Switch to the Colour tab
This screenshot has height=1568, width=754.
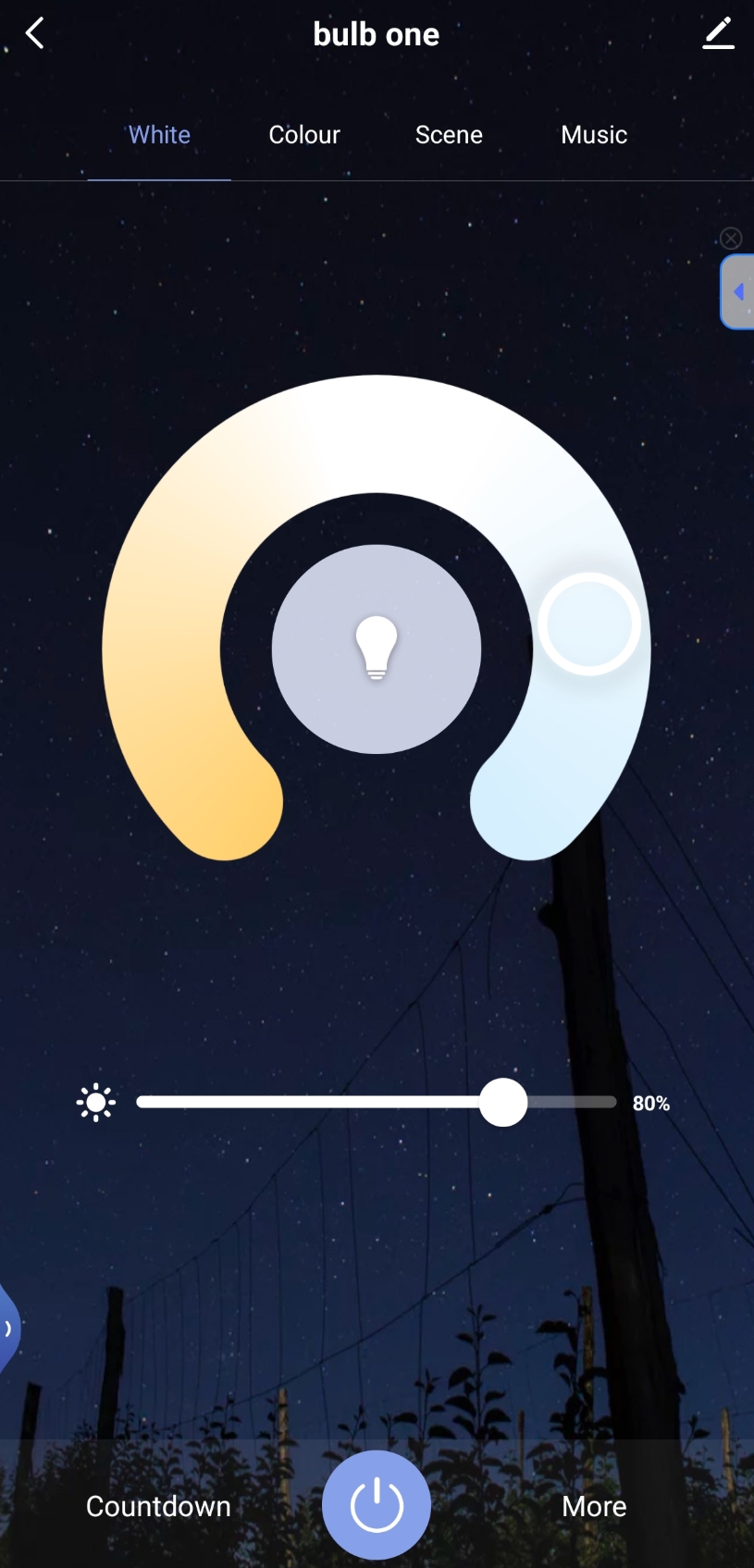[304, 135]
